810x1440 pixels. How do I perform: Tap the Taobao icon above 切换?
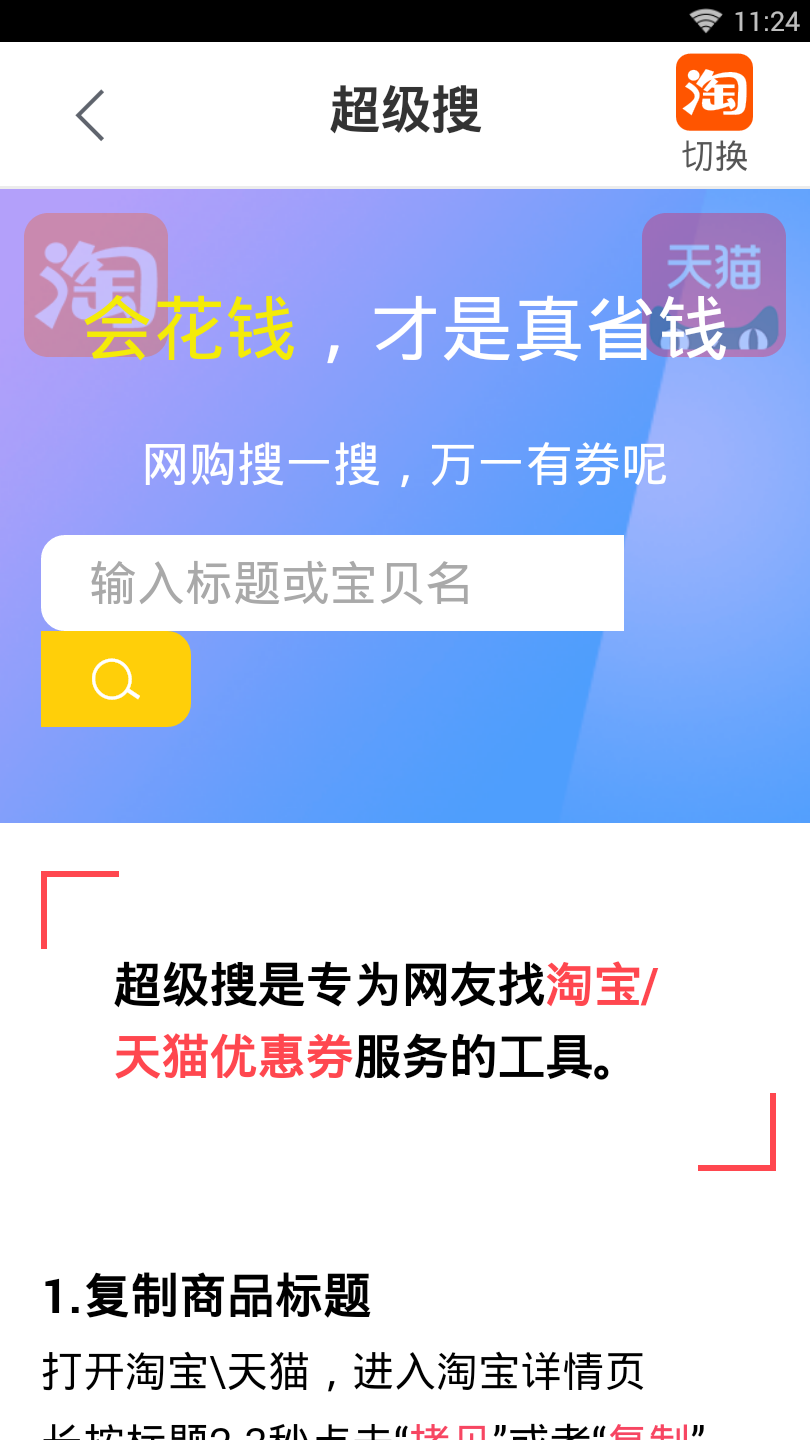point(714,92)
